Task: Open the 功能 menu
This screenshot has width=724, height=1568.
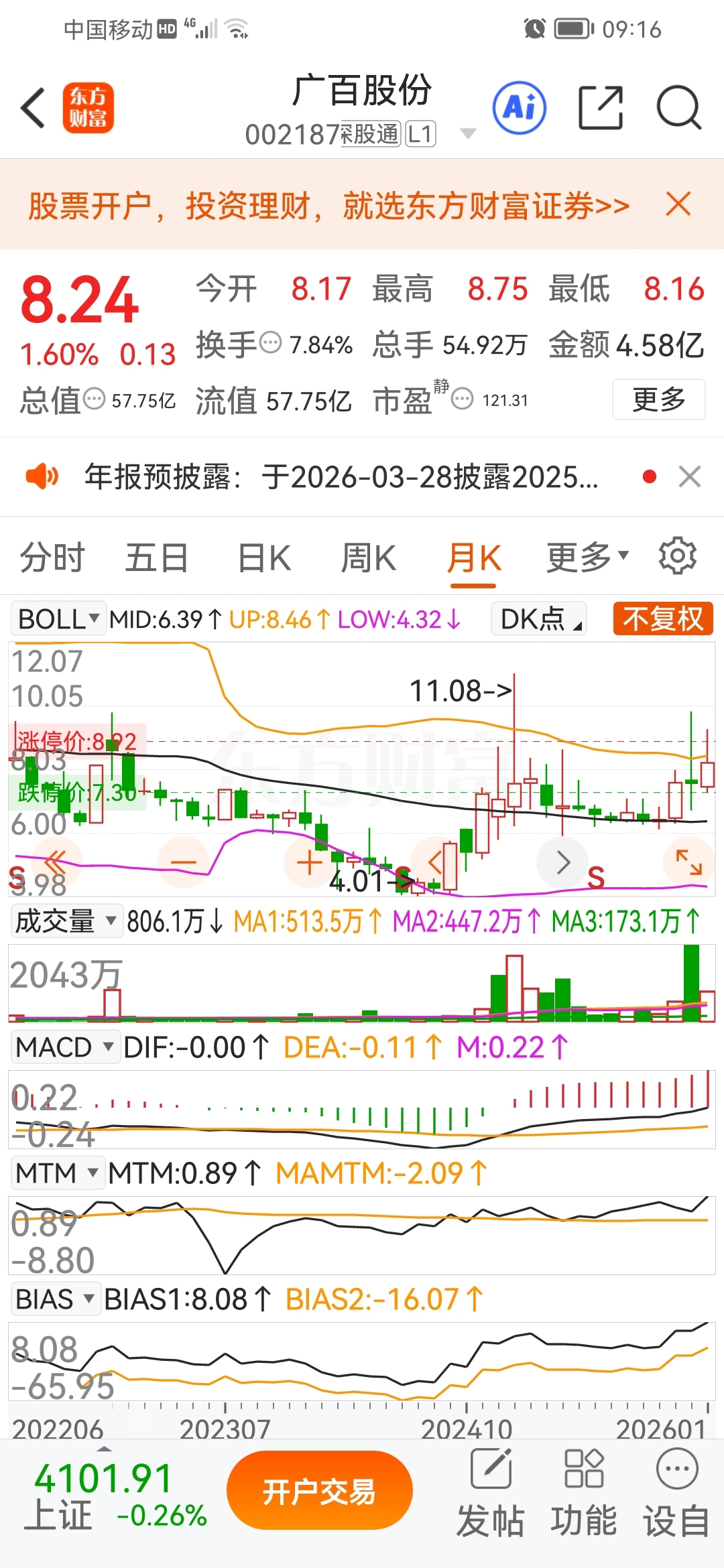Action: 583,1492
